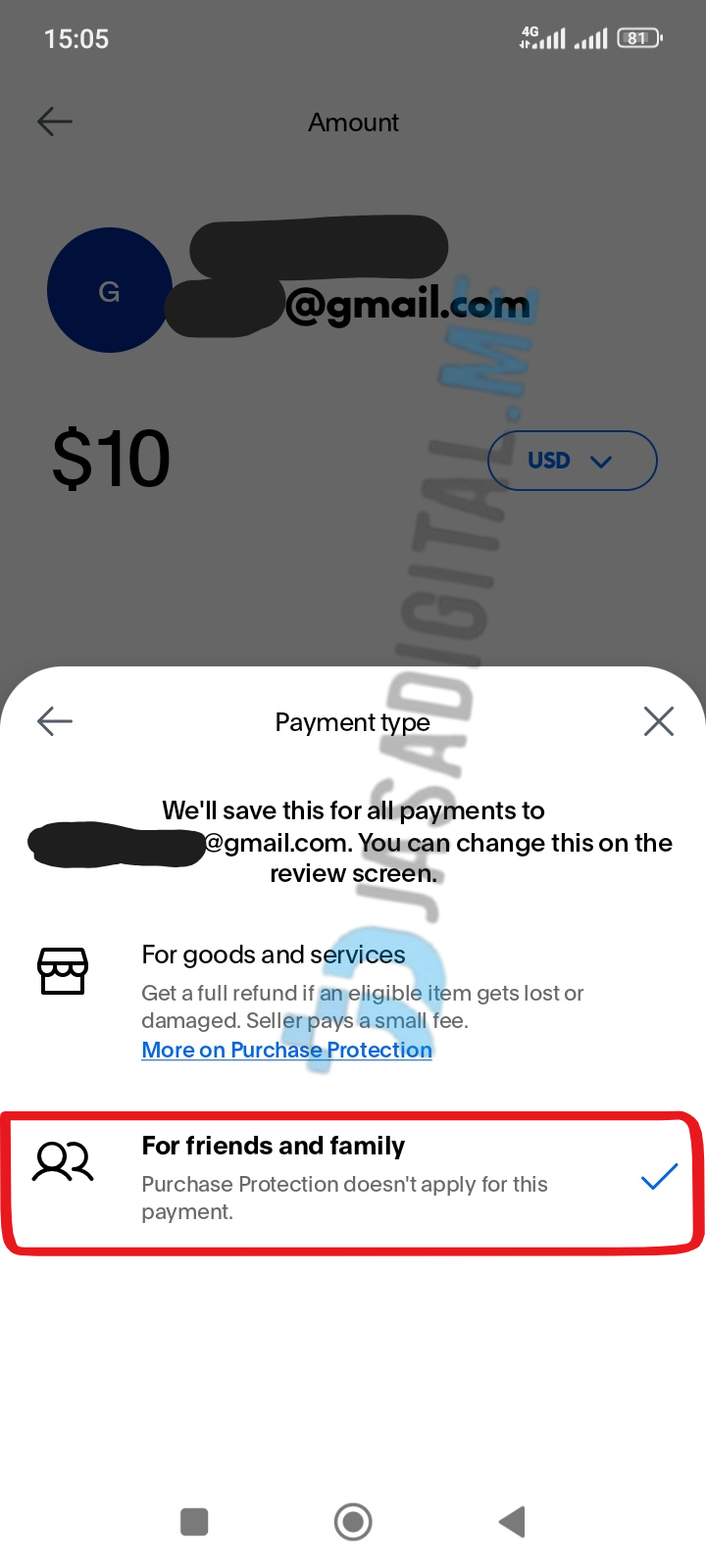Open More on Purchase Protection link
Viewport: 706px width, 1568px height.
[286, 1050]
